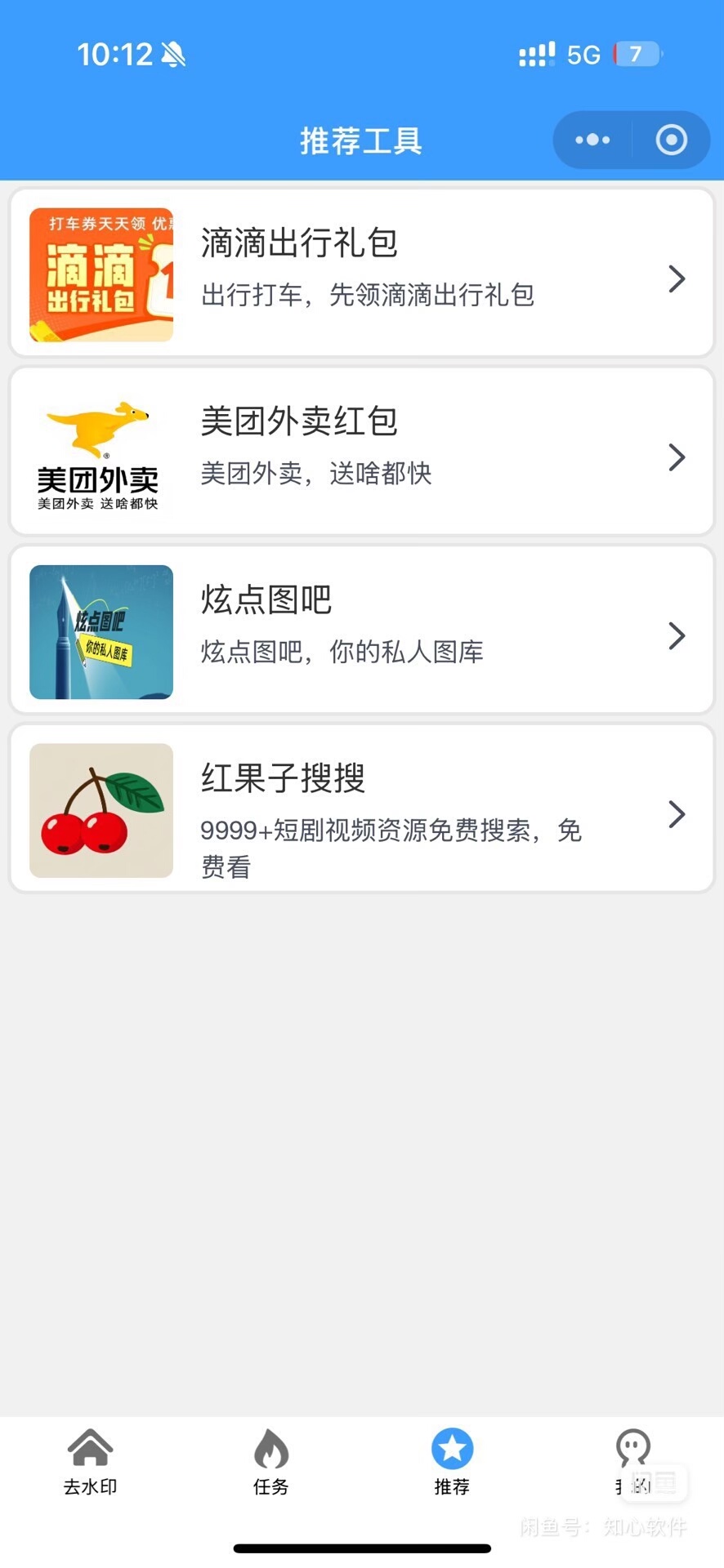Open the mini program more-options menu
724x1568 pixels.
click(592, 140)
